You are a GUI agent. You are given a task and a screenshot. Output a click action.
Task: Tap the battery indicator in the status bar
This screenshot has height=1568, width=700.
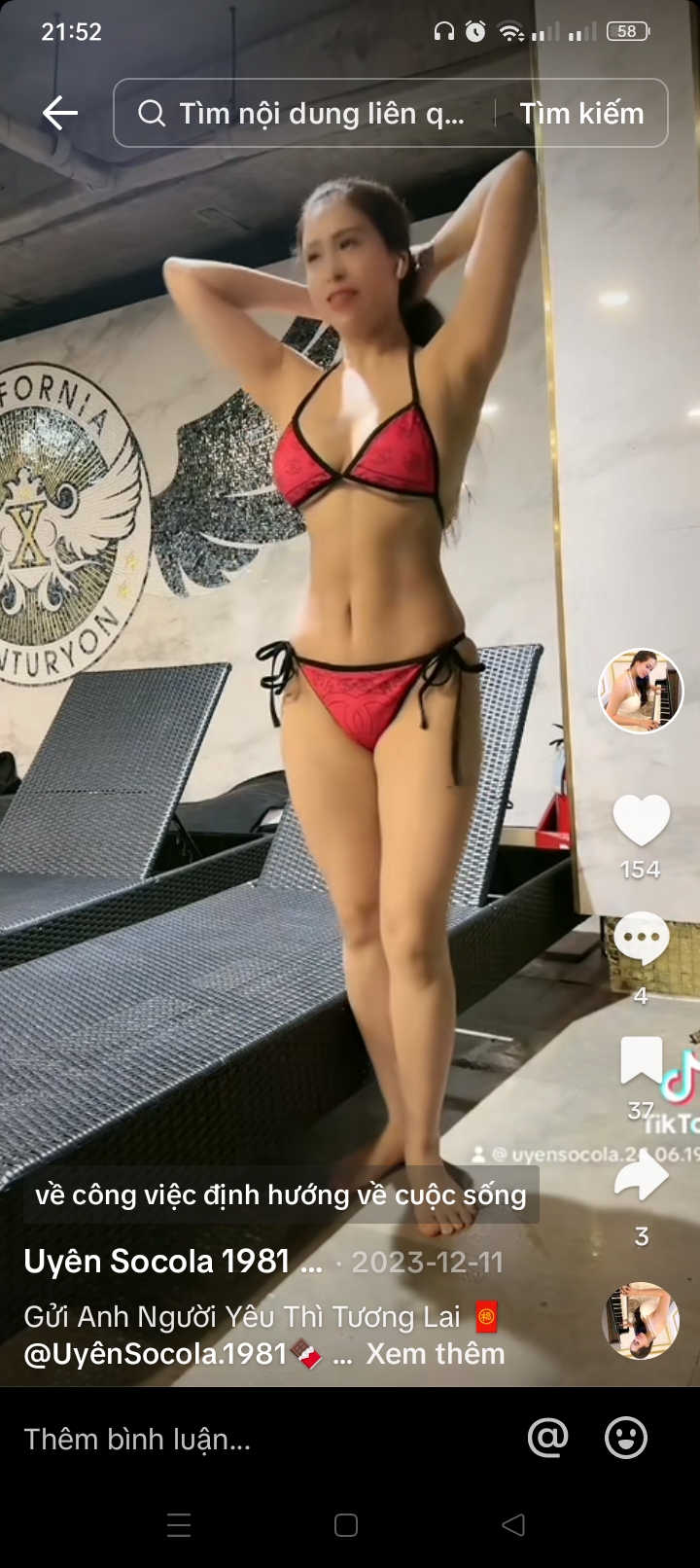[x=627, y=30]
